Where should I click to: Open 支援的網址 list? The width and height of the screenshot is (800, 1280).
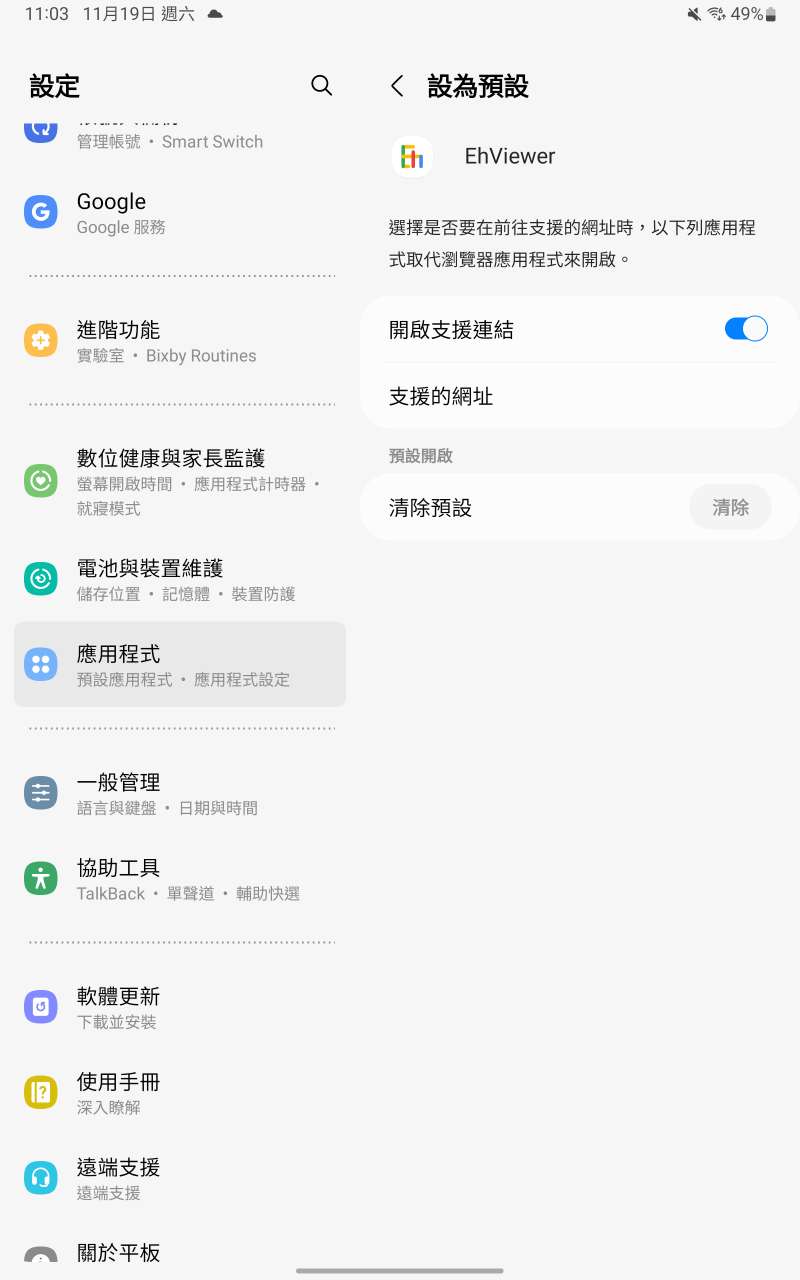(x=580, y=396)
